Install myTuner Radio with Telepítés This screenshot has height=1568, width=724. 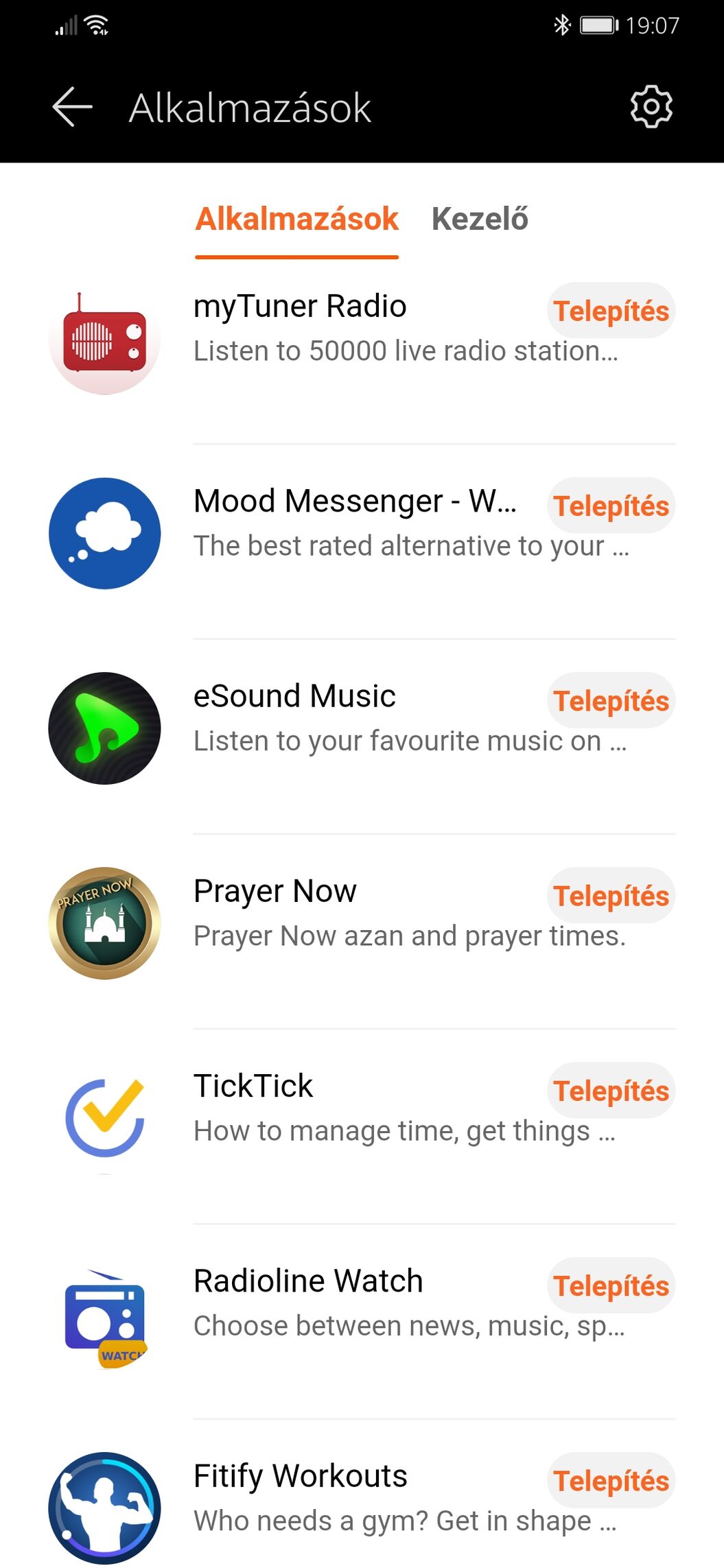(611, 311)
